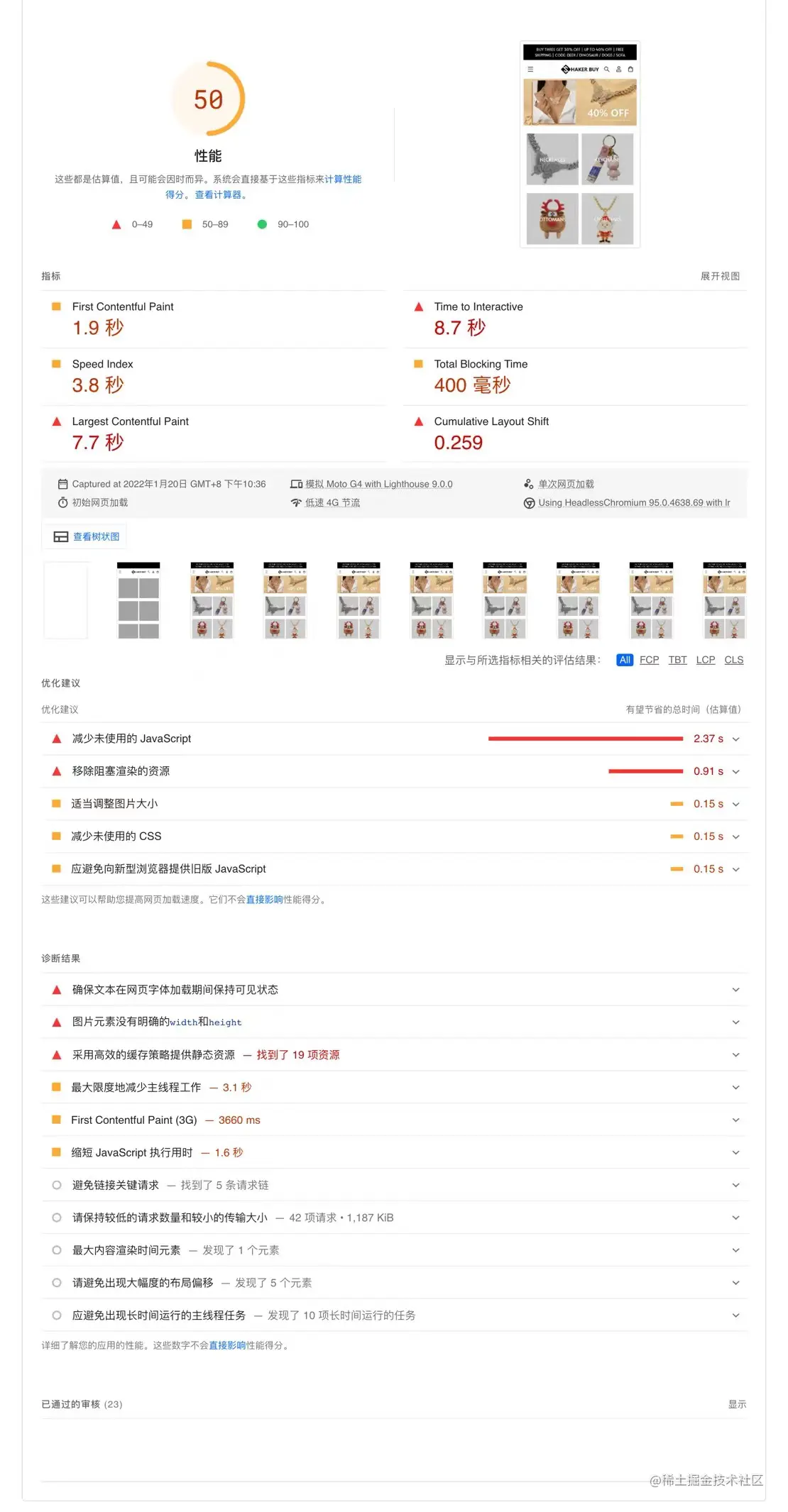Expand 减少未使用的 CSS audit
The width and height of the screenshot is (788, 1512).
tap(735, 837)
